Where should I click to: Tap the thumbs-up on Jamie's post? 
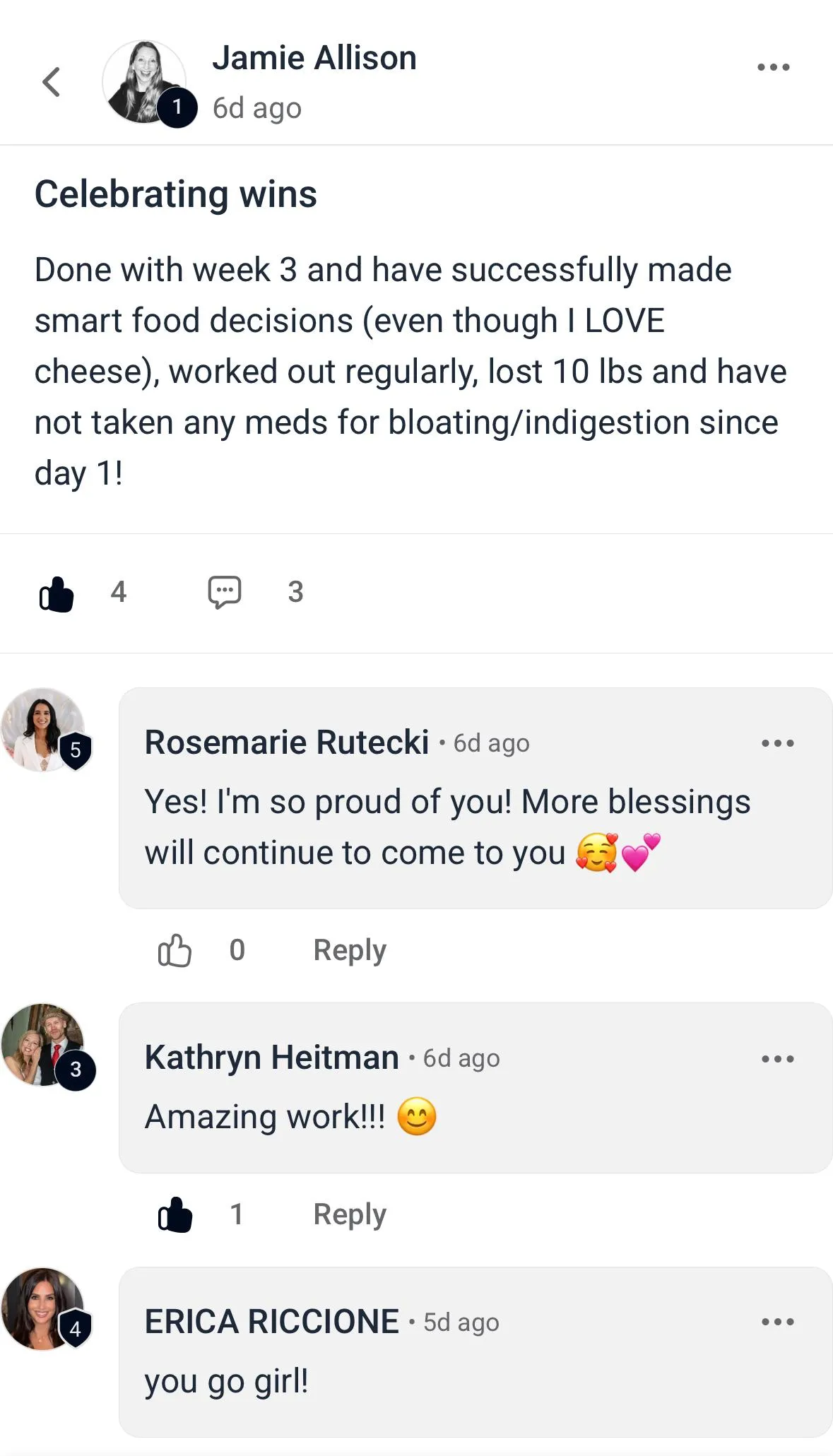[x=57, y=593]
